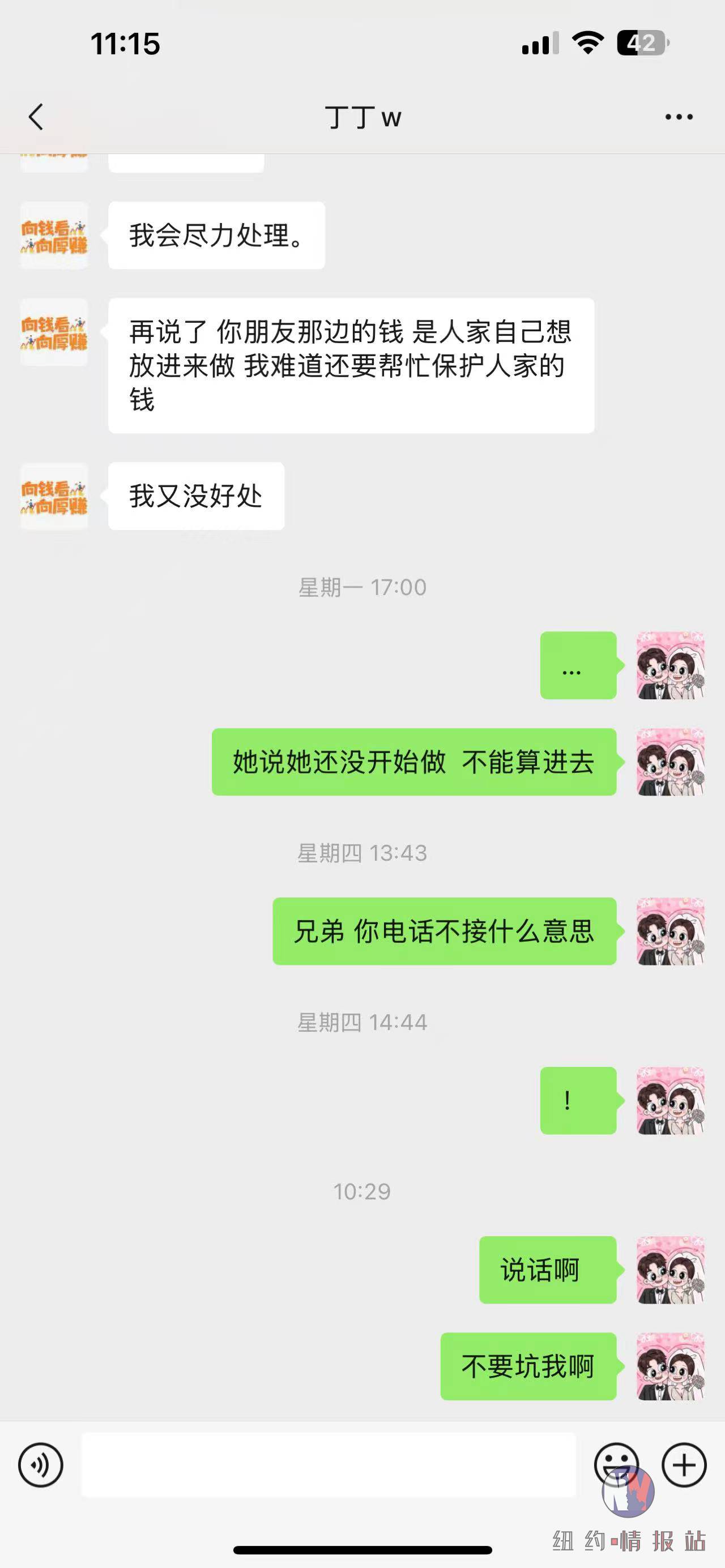Open own avatar beside 不要坑我啊
Viewport: 725px width, 1568px height.
(670, 1366)
